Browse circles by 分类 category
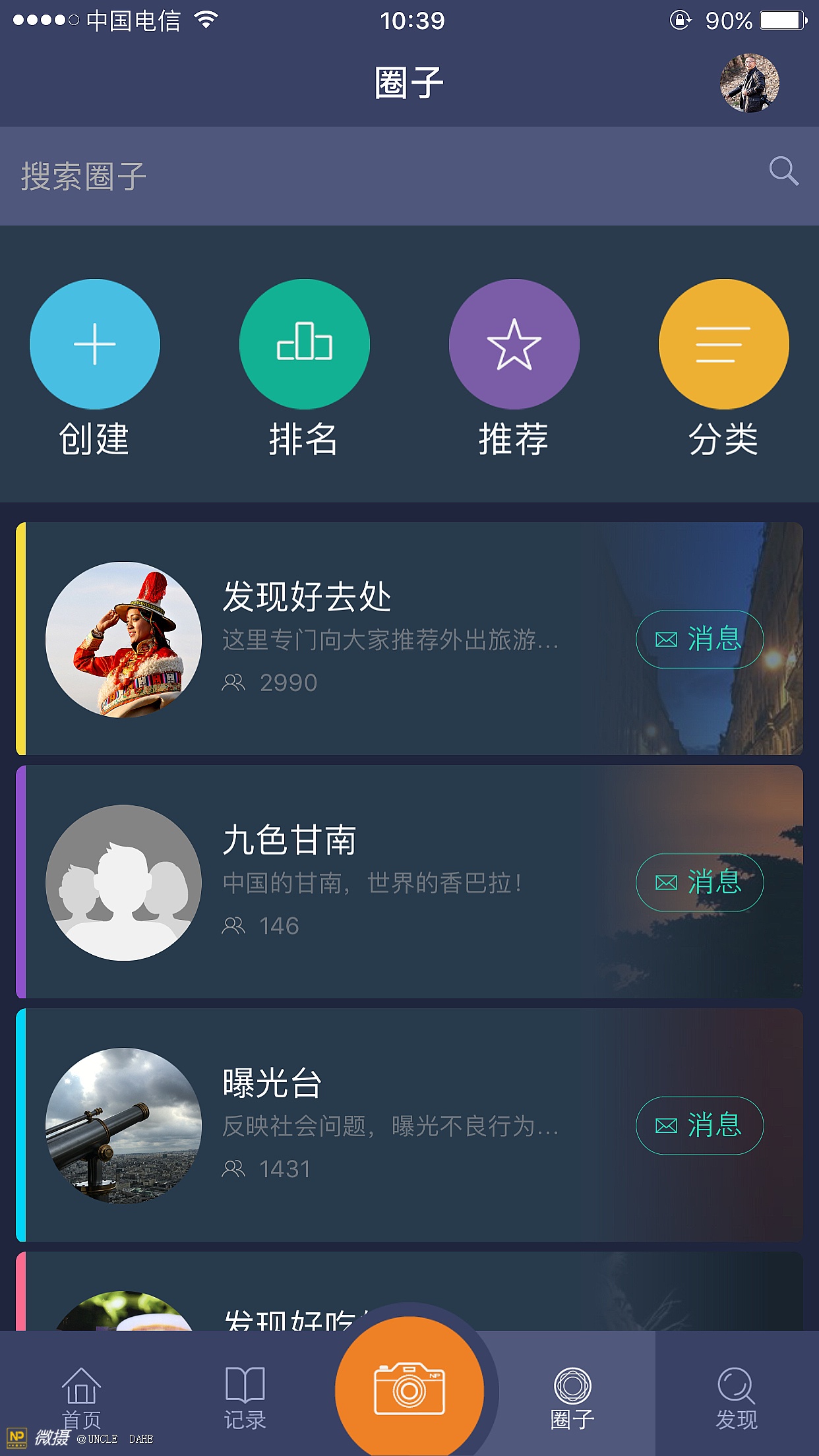The width and height of the screenshot is (819, 1456). 723,344
